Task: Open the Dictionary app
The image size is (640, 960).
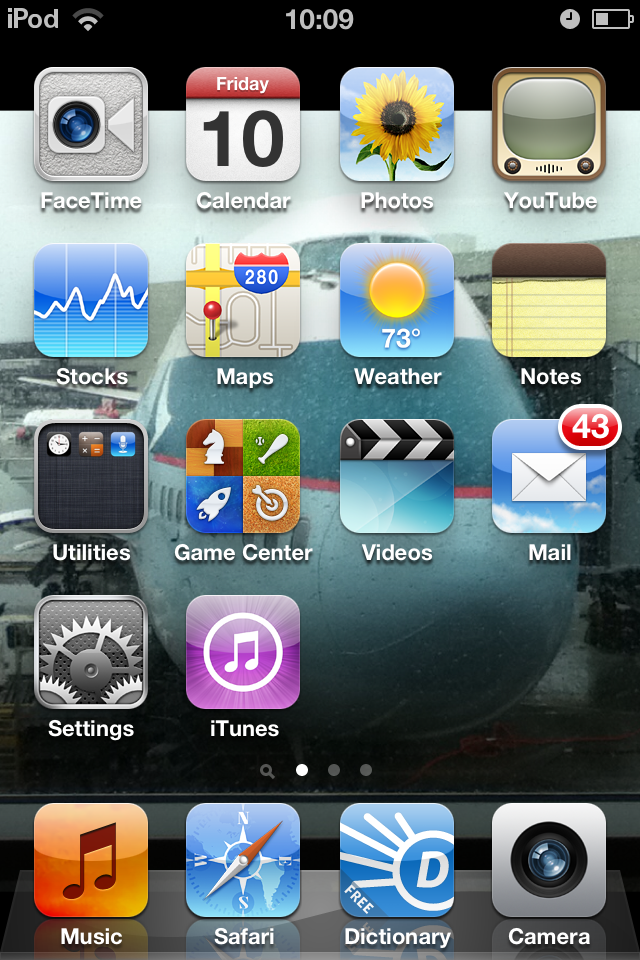Action: tap(397, 860)
